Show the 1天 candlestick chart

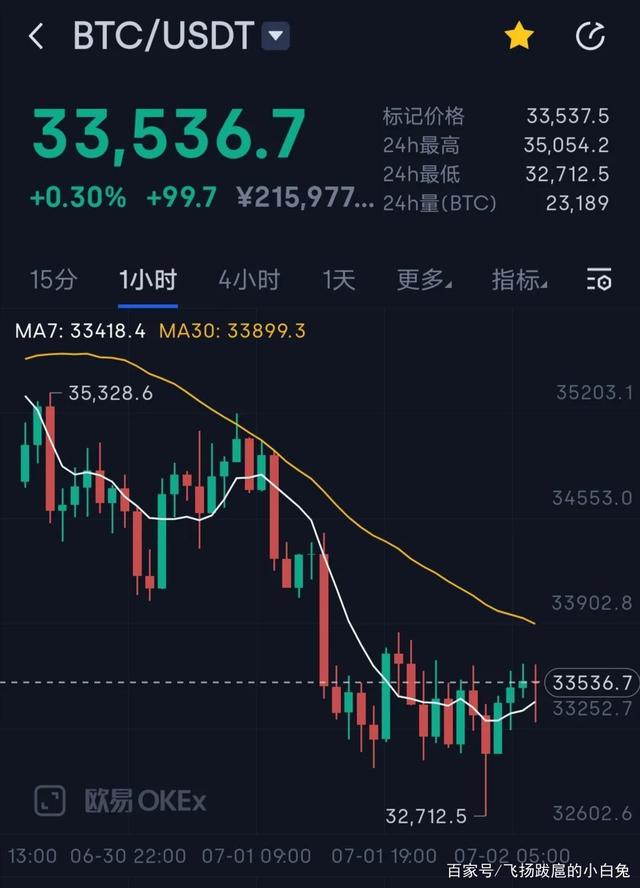tap(339, 280)
